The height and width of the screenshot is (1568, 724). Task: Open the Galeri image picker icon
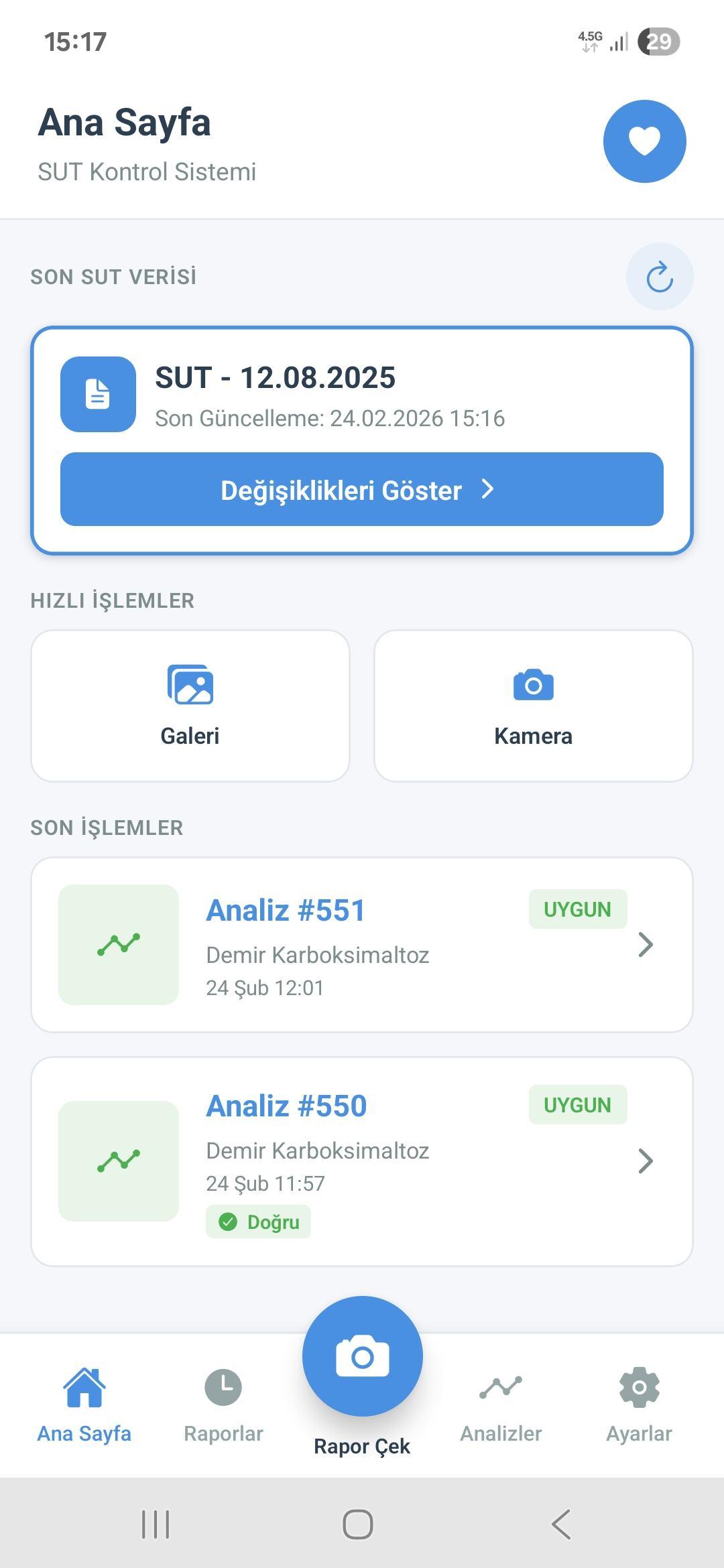pyautogui.click(x=190, y=685)
